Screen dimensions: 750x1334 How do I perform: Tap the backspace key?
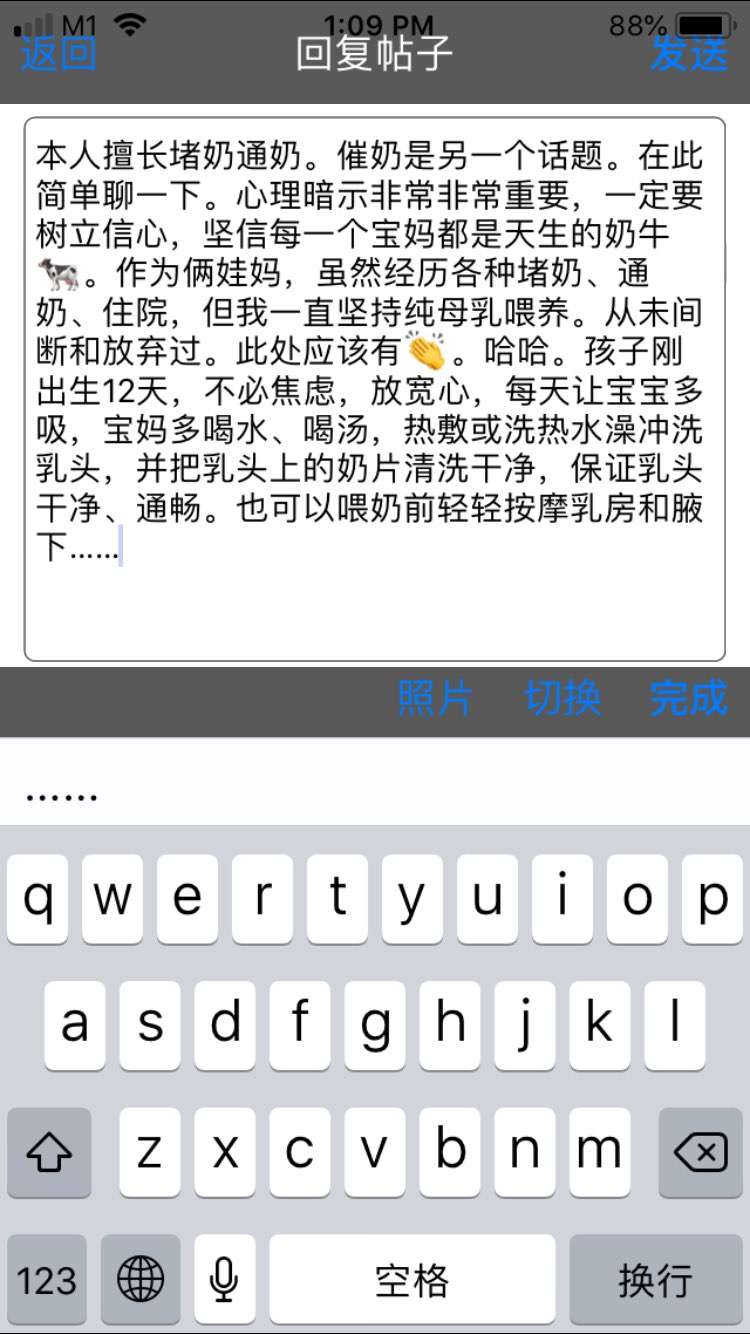click(700, 1153)
